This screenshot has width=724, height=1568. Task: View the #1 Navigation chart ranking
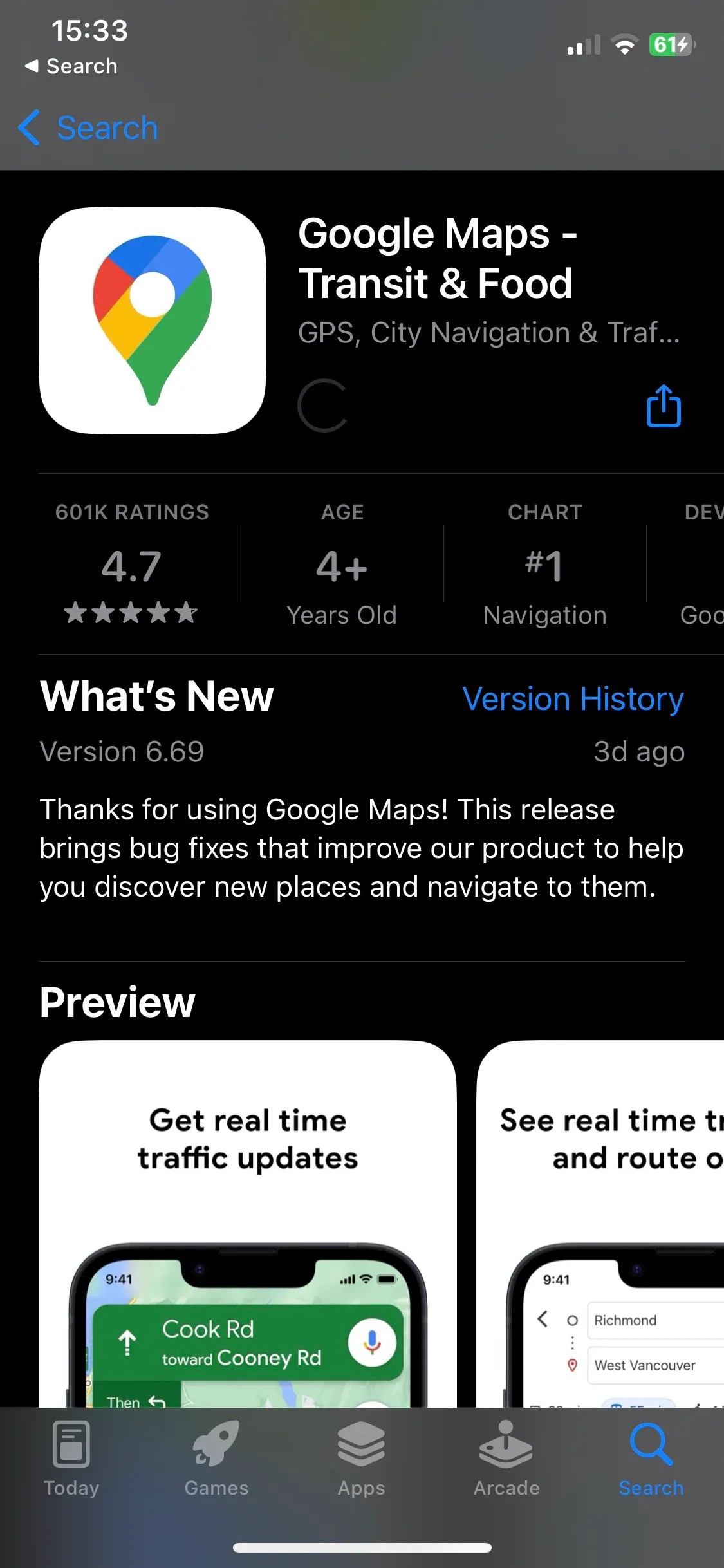(544, 565)
